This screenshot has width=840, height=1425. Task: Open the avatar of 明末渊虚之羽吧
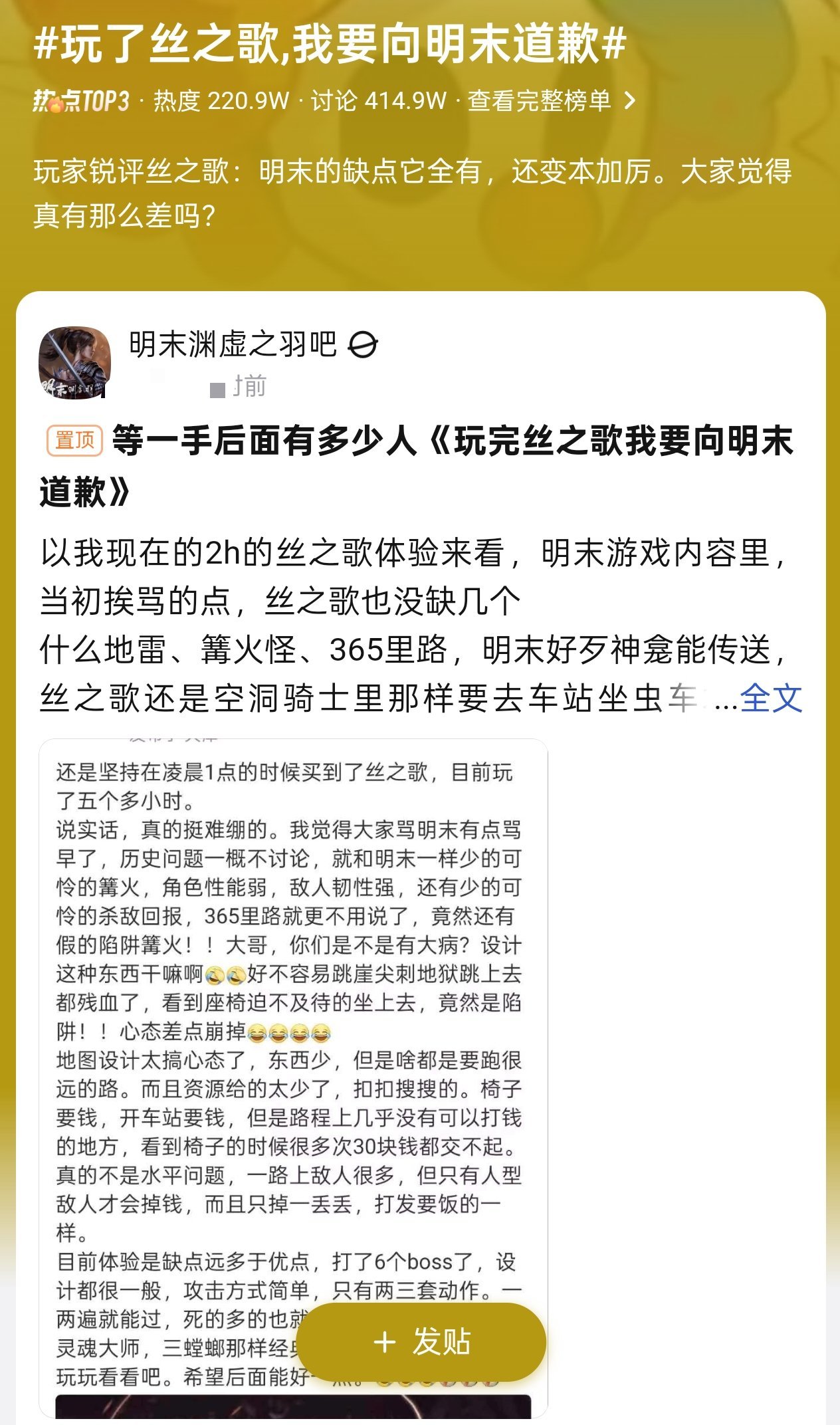coord(74,362)
